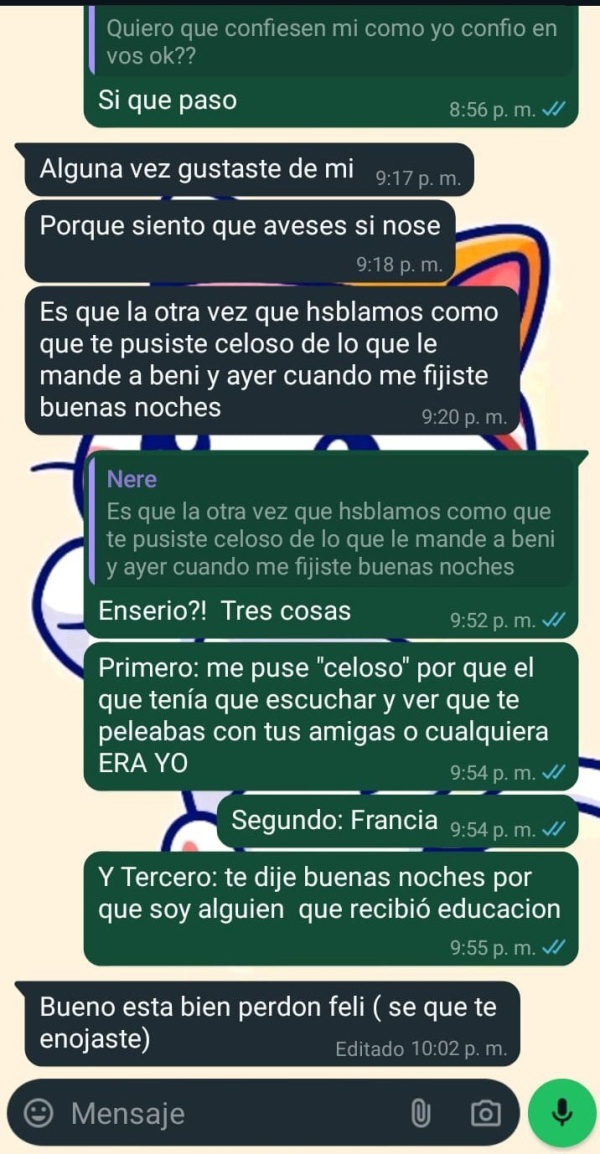Open the camera from the message bar

[486, 1112]
